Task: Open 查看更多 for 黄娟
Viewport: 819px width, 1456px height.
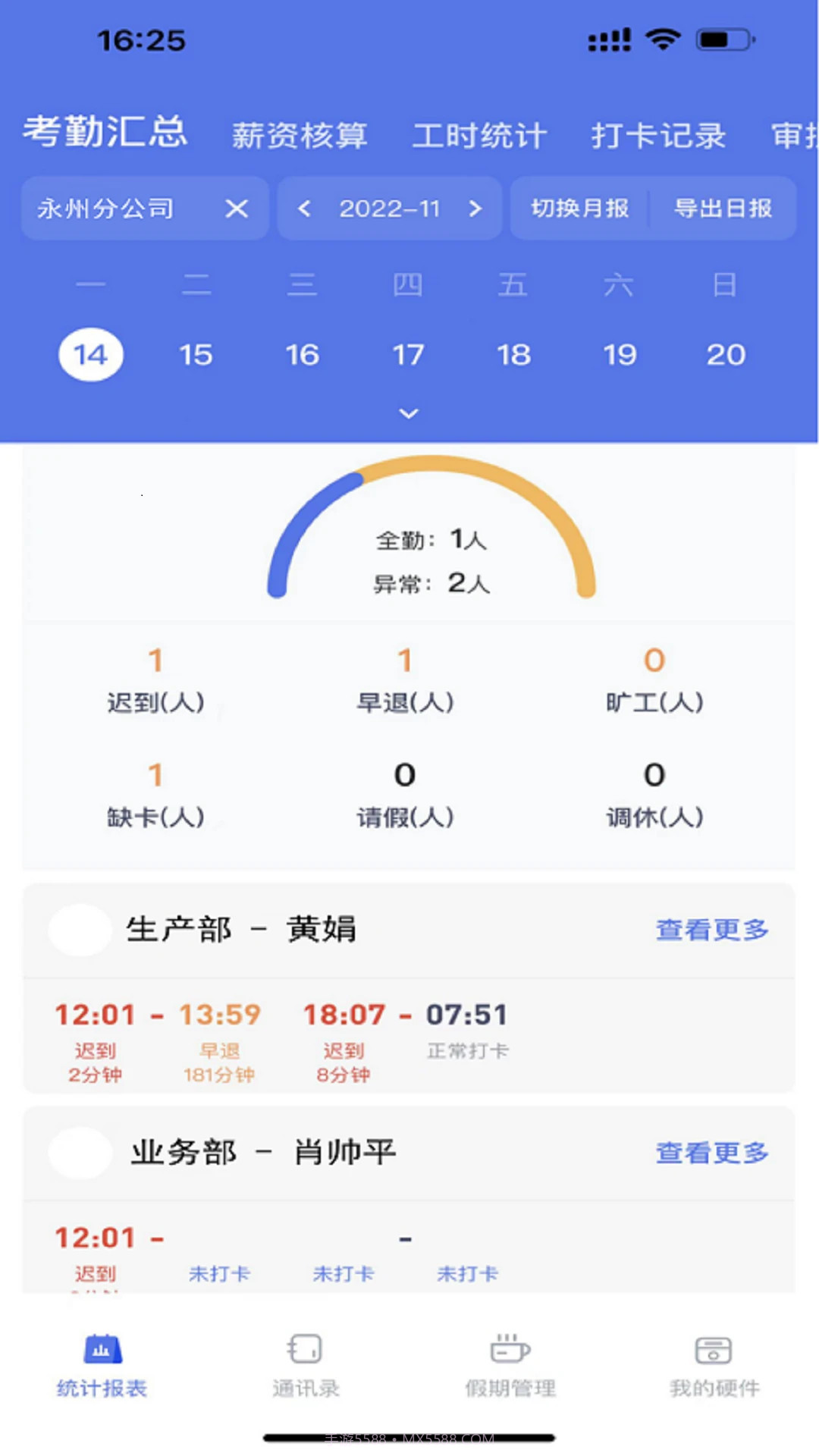Action: click(x=711, y=931)
